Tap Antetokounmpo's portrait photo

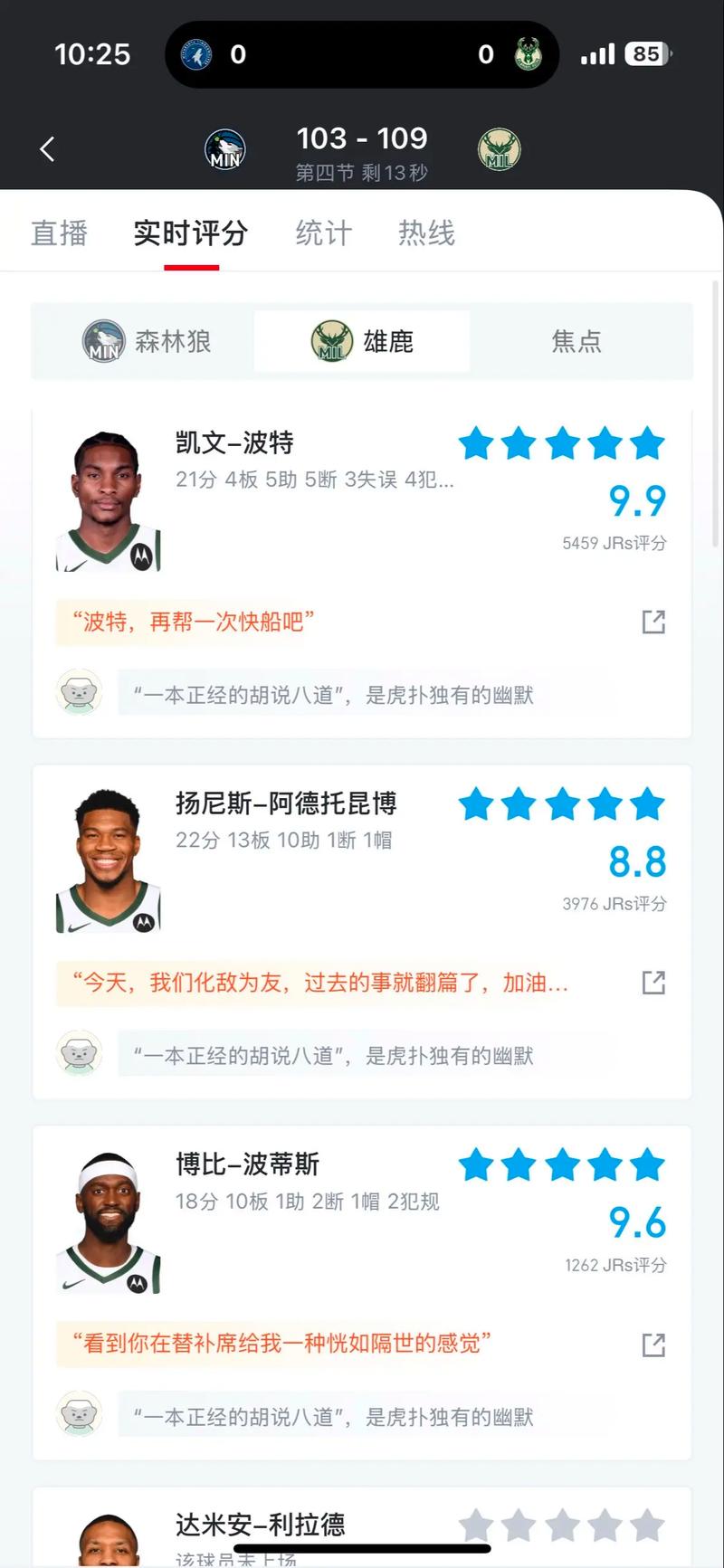click(x=109, y=857)
